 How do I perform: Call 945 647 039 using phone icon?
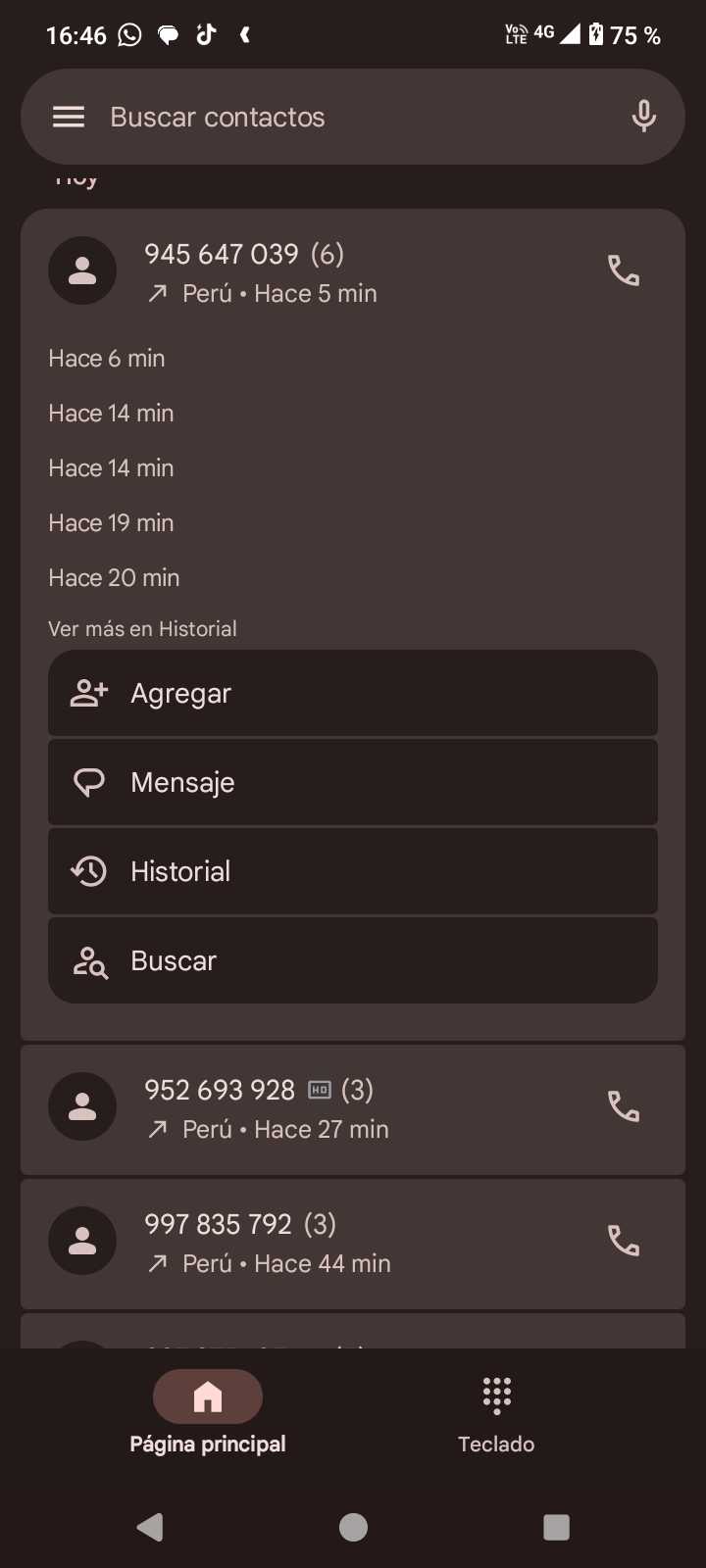624,270
